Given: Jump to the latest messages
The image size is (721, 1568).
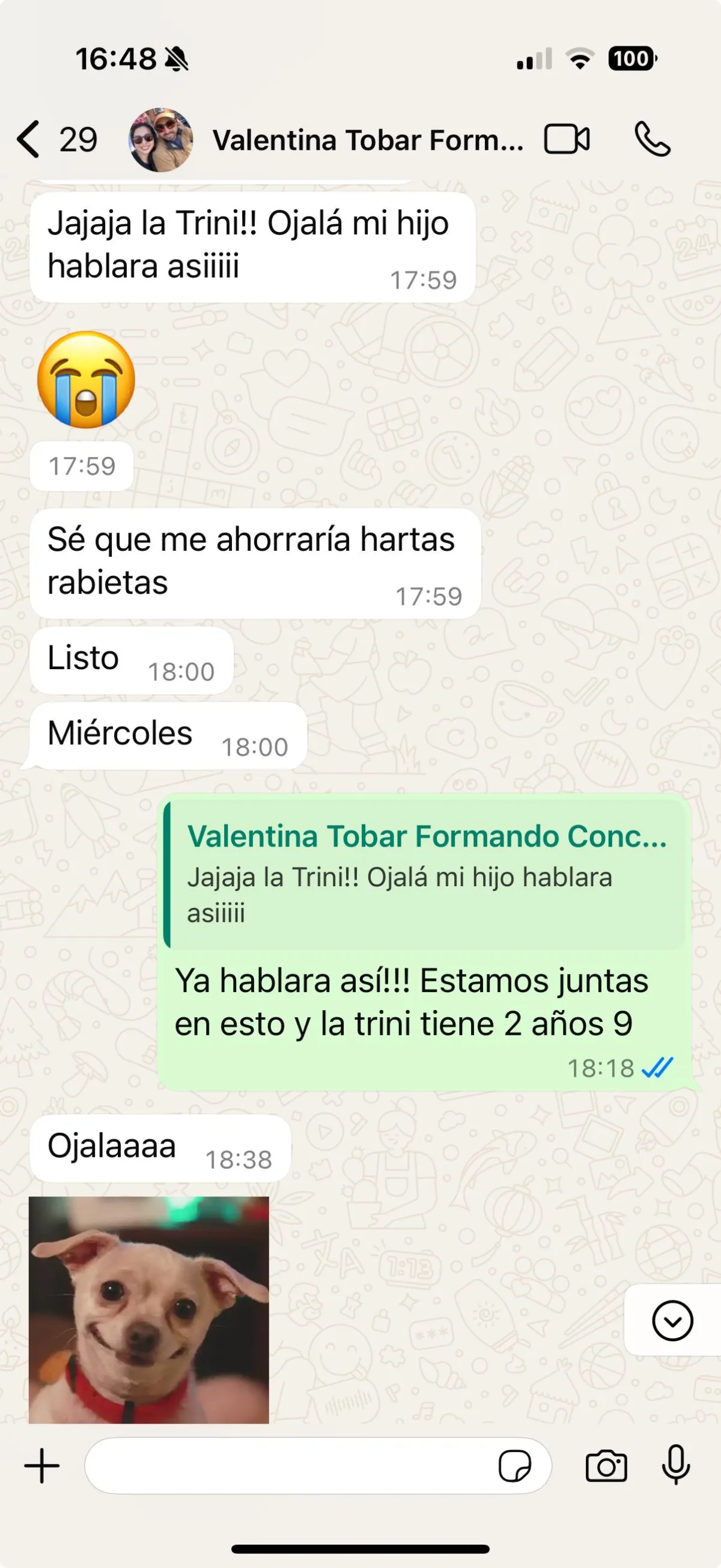Looking at the screenshot, I should [672, 1320].
